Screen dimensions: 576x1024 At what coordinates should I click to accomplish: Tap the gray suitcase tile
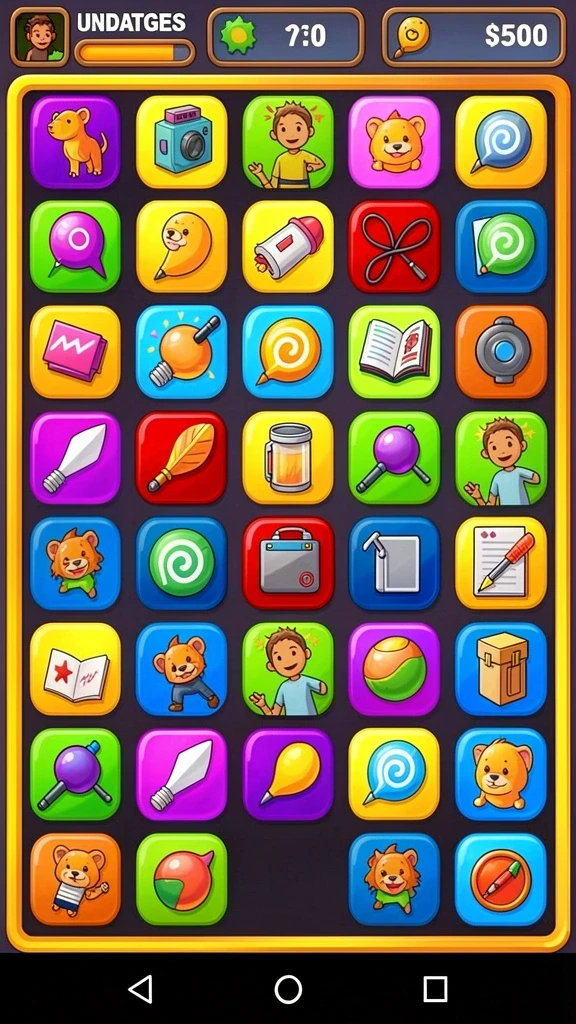(288, 563)
